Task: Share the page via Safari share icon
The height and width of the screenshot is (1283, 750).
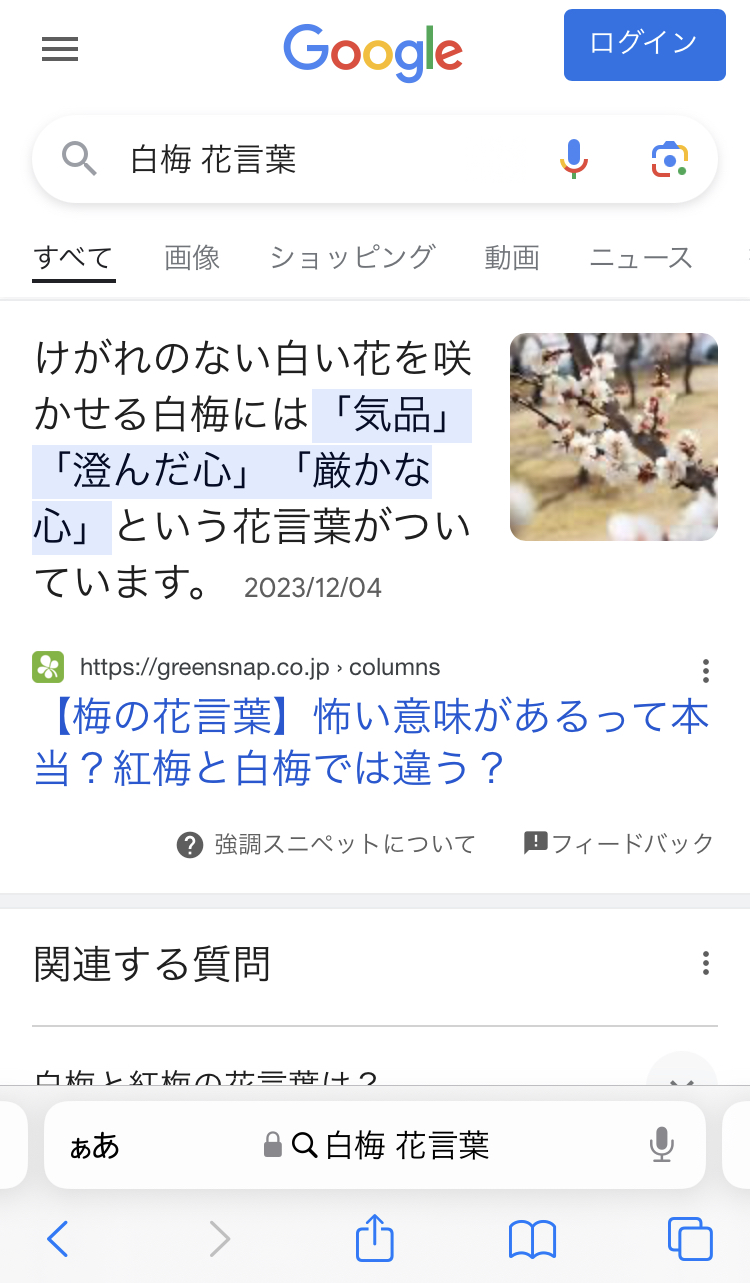Action: coord(375,1238)
